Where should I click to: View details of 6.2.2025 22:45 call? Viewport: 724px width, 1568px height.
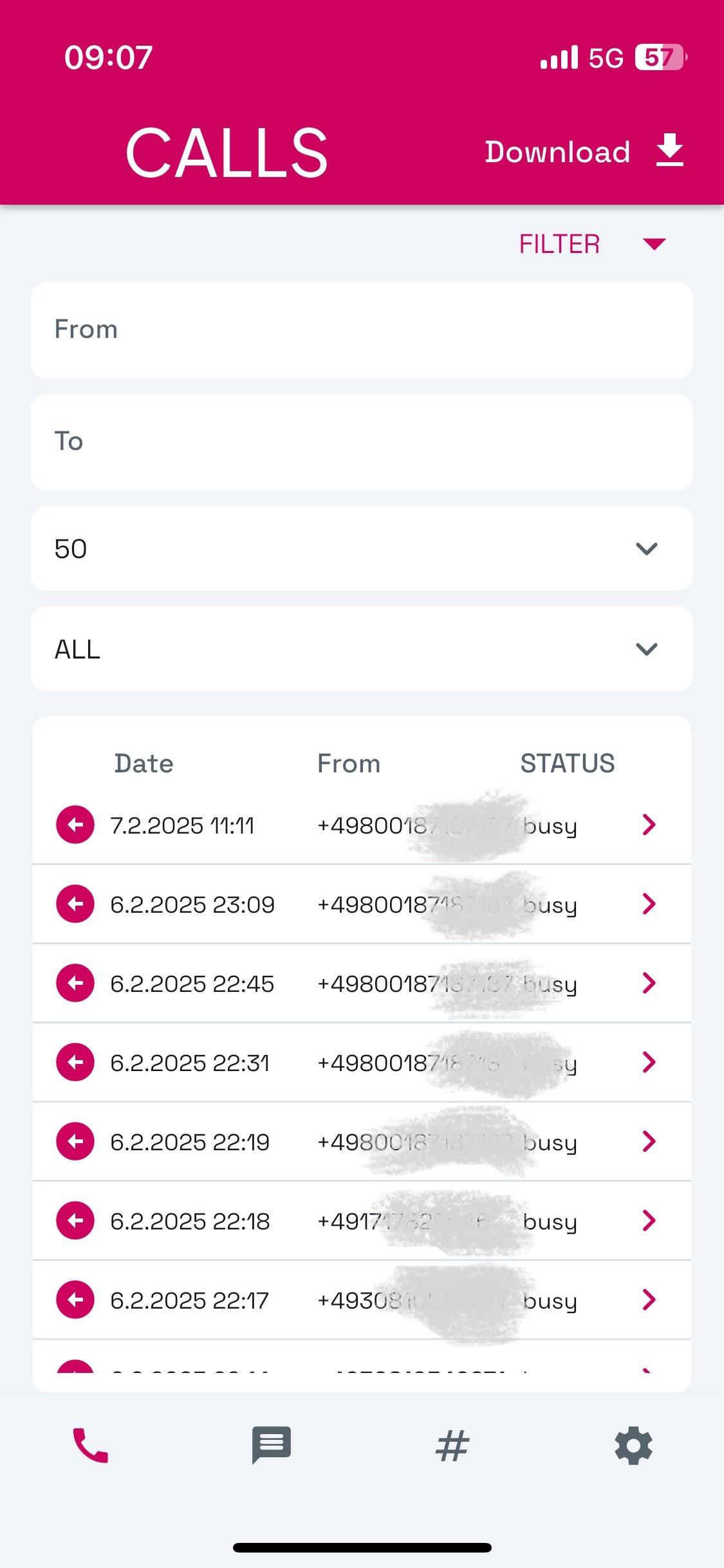click(362, 984)
